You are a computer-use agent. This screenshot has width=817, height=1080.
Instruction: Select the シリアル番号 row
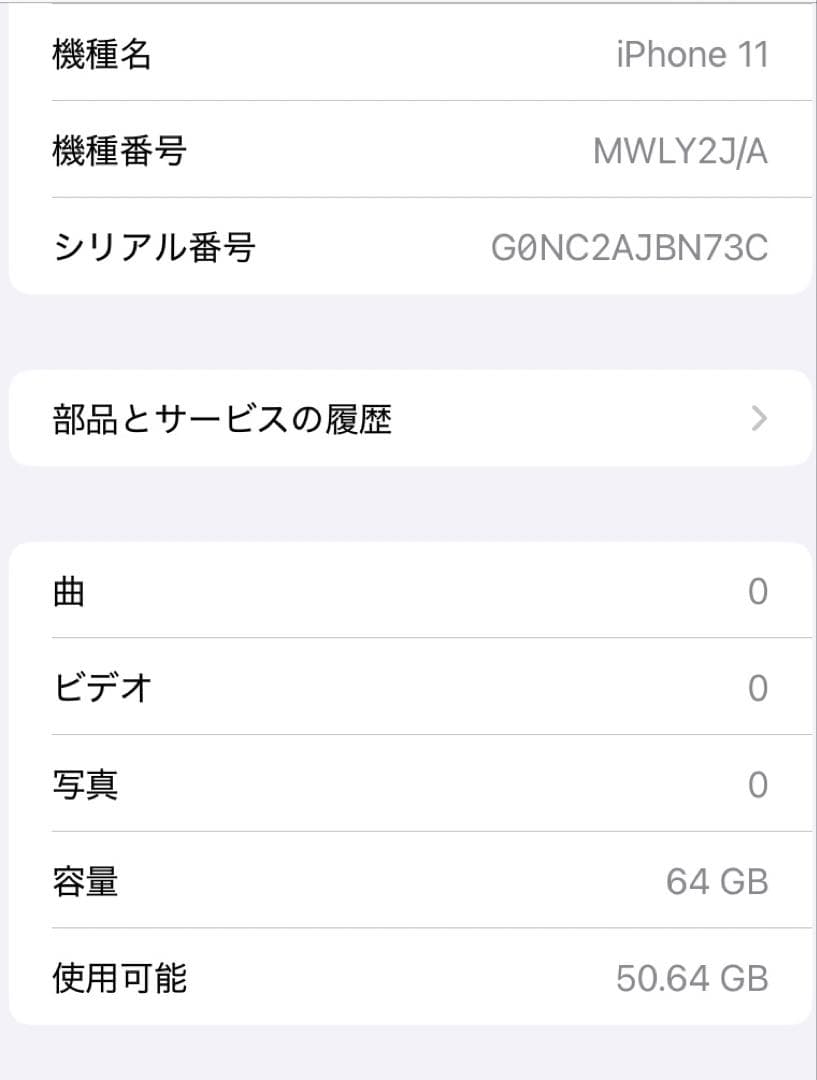408,248
